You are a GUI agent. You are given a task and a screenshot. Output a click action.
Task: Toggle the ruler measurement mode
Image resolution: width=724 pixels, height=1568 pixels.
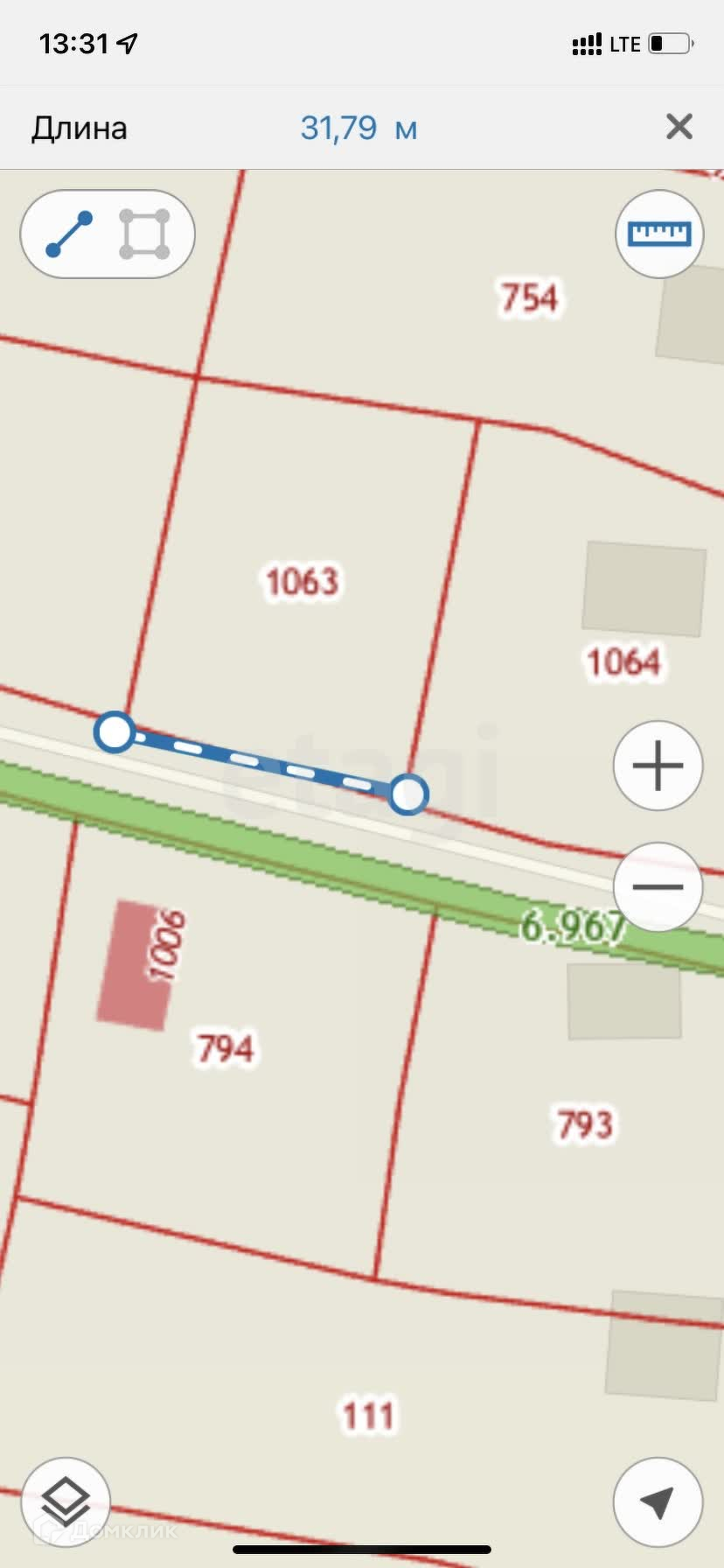[x=659, y=234]
